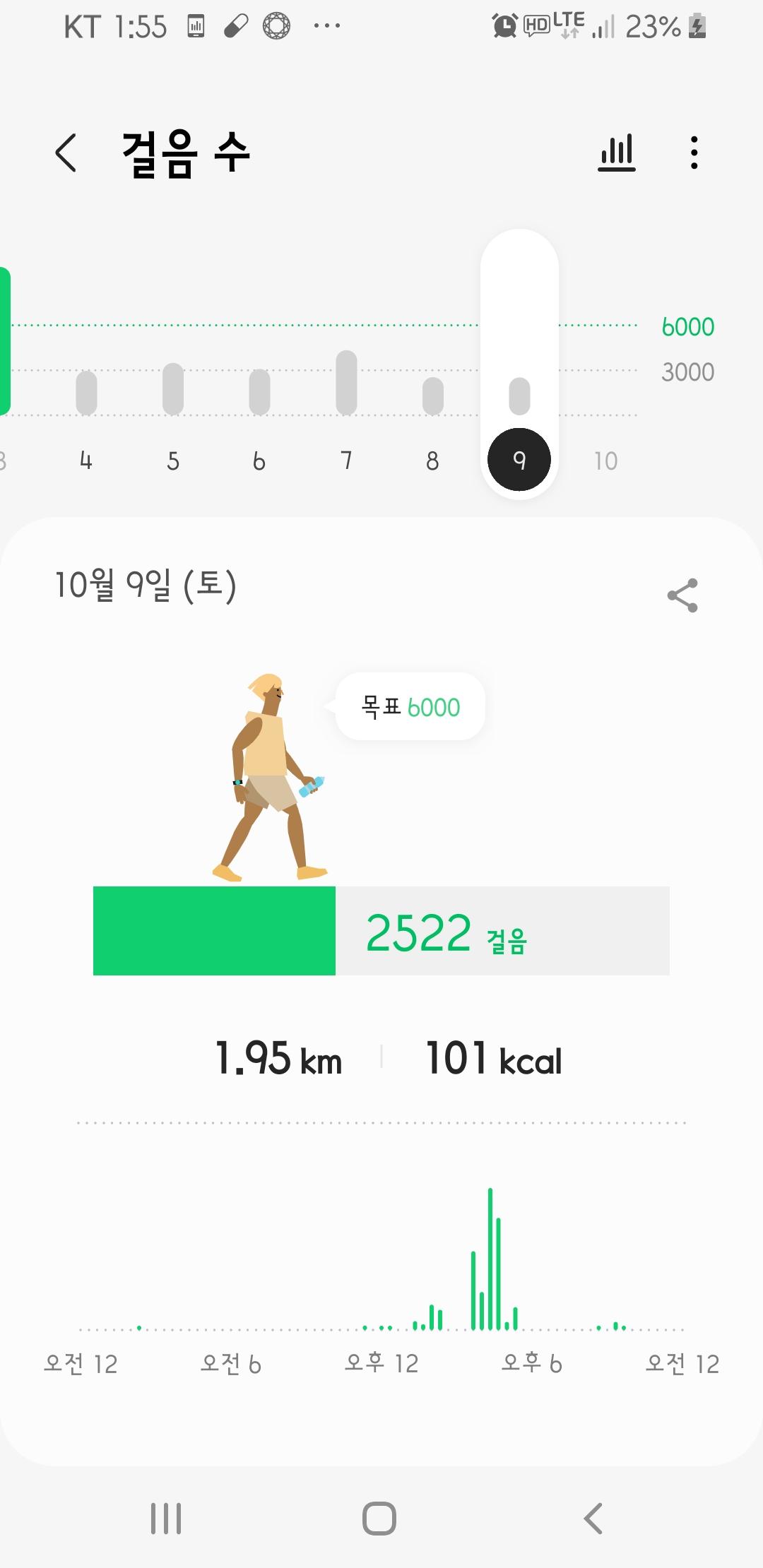Tap the 목표 6000 goal bubble
Screen dimensions: 763x1568
410,706
